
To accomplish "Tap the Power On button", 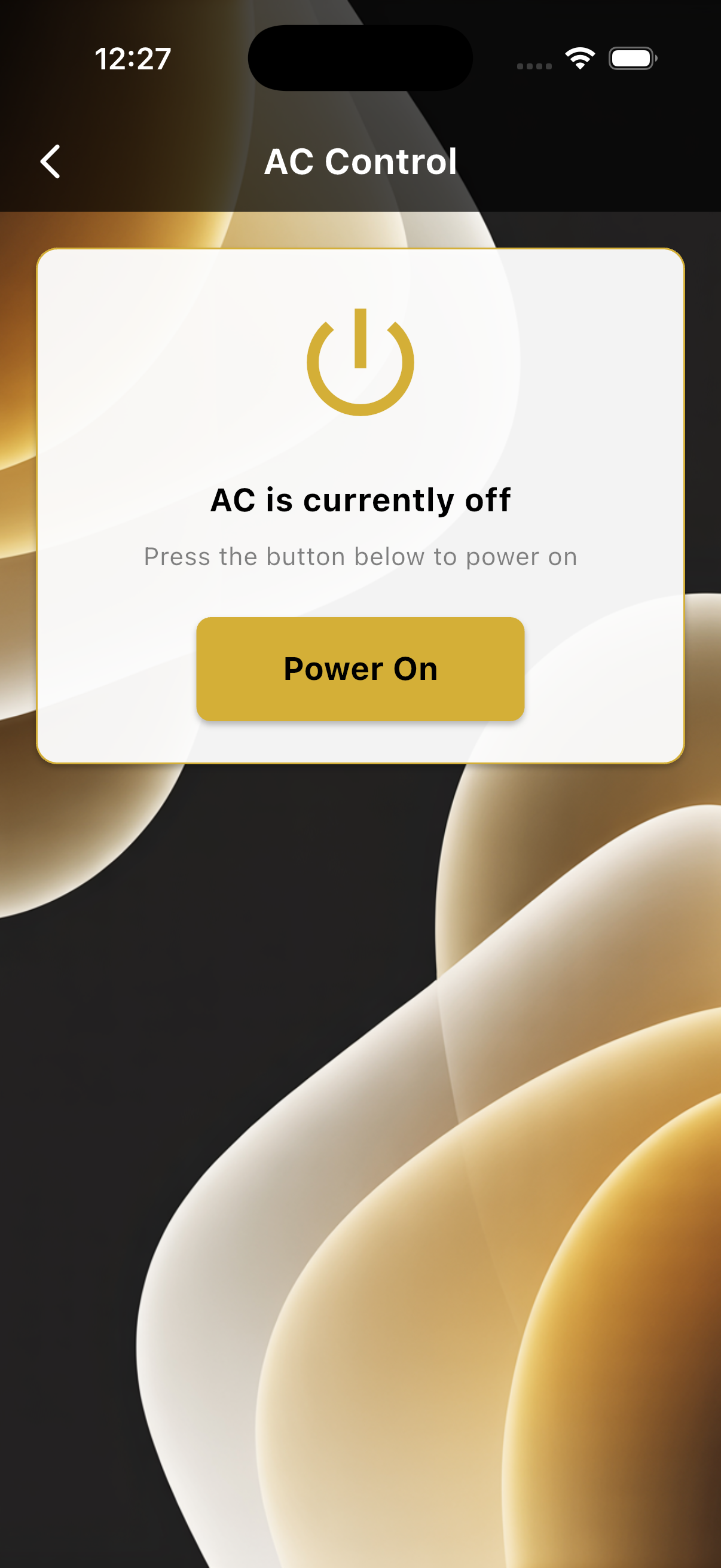I will 360,669.
